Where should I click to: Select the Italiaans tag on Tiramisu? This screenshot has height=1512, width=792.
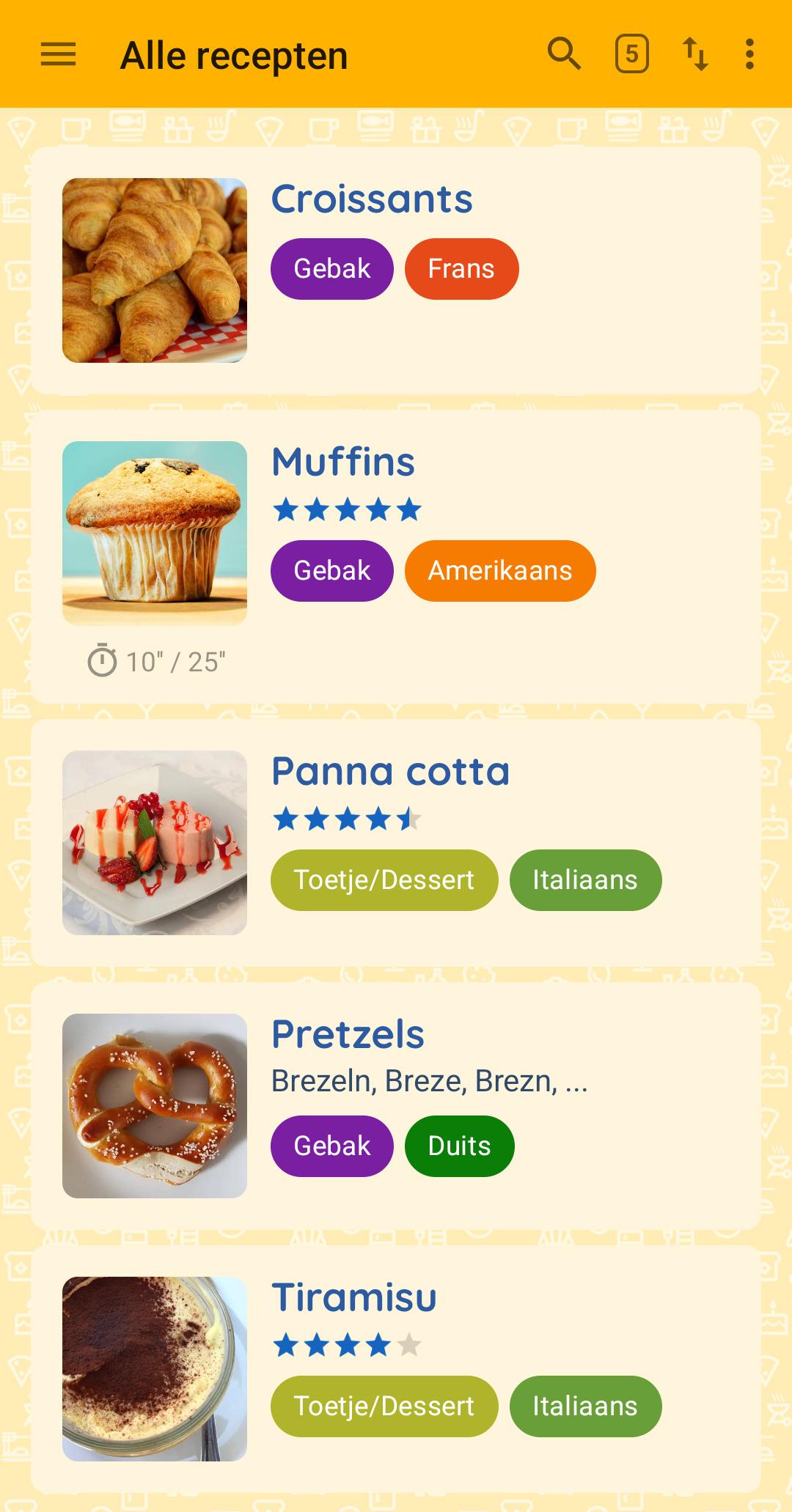point(585,1406)
